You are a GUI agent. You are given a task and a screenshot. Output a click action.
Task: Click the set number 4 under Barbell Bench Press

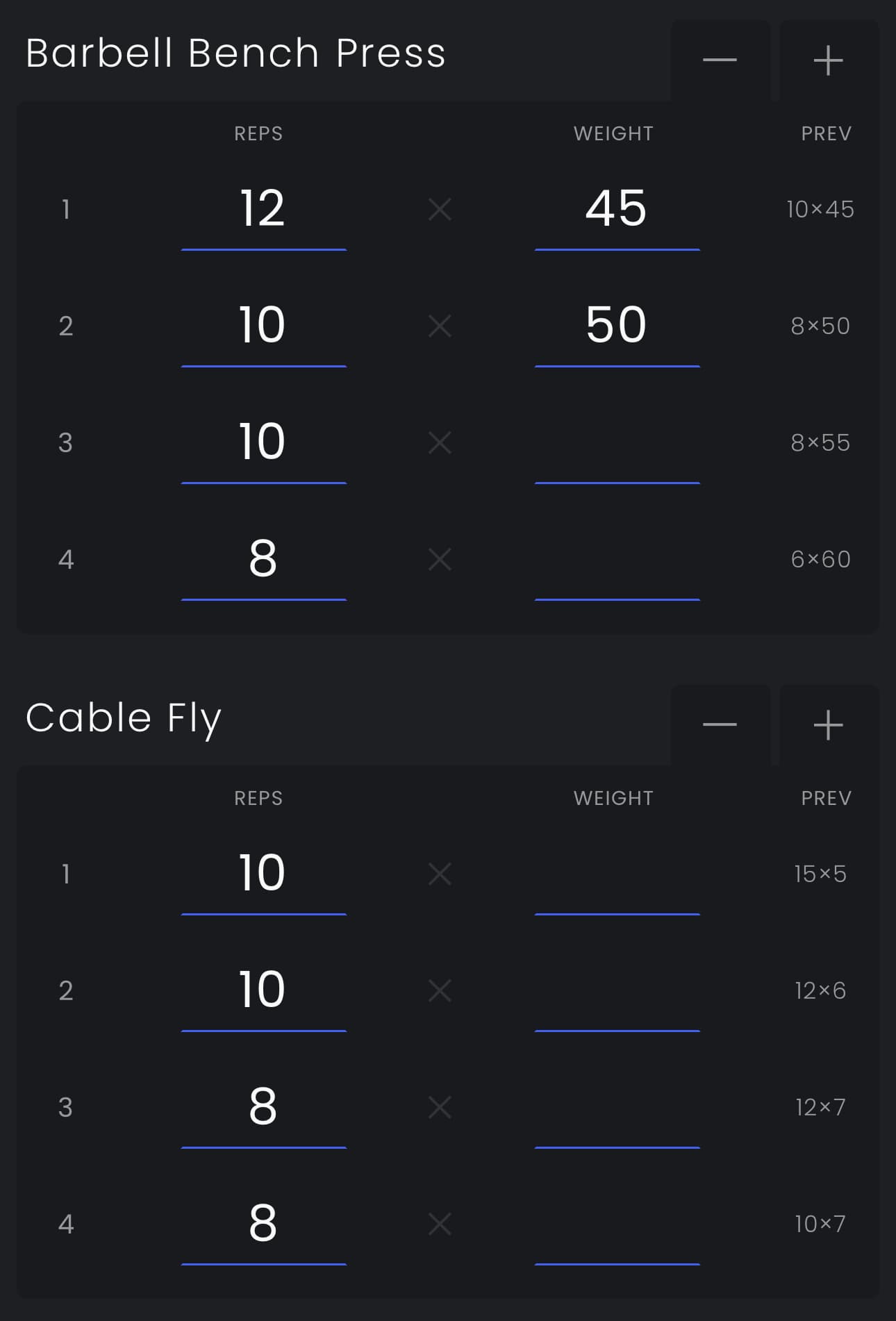pos(66,559)
